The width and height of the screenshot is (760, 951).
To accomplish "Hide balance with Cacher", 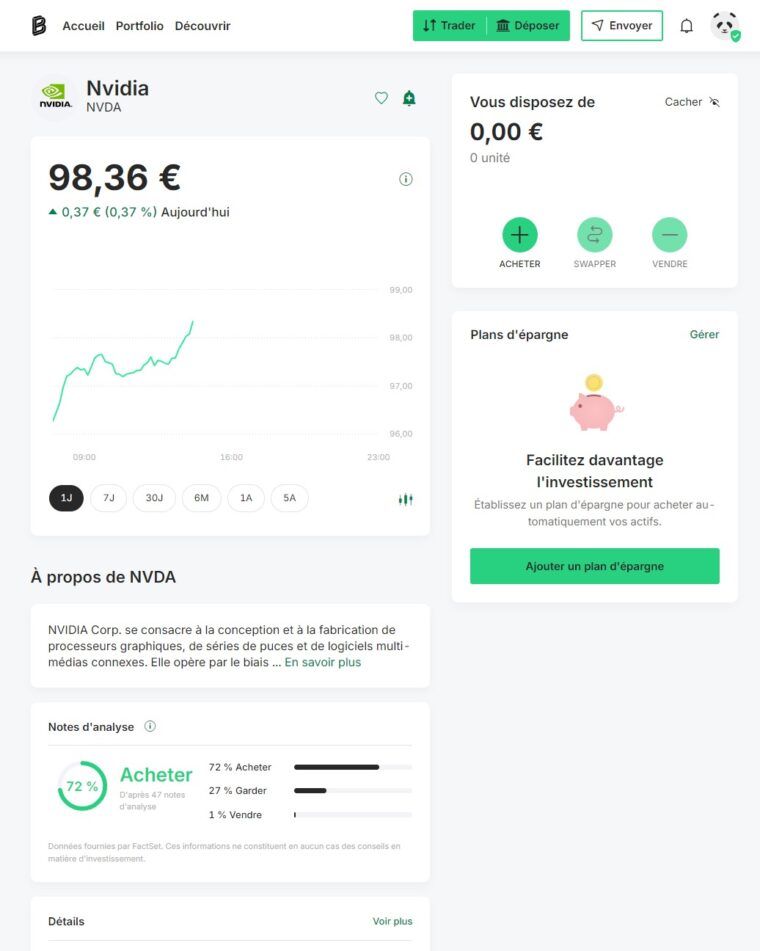I will pos(692,102).
